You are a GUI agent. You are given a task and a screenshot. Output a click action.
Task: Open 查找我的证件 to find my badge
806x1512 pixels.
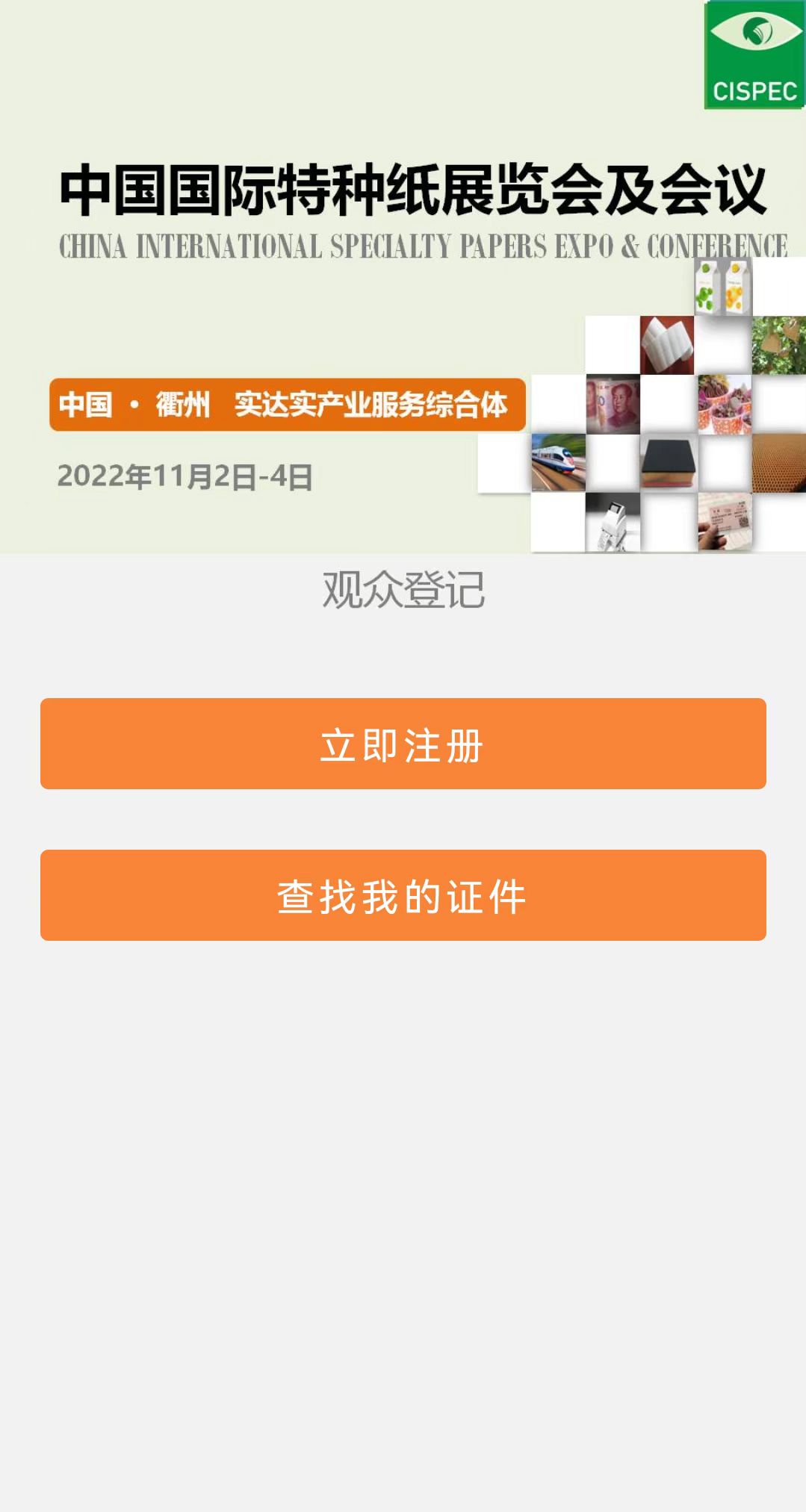pyautogui.click(x=403, y=895)
